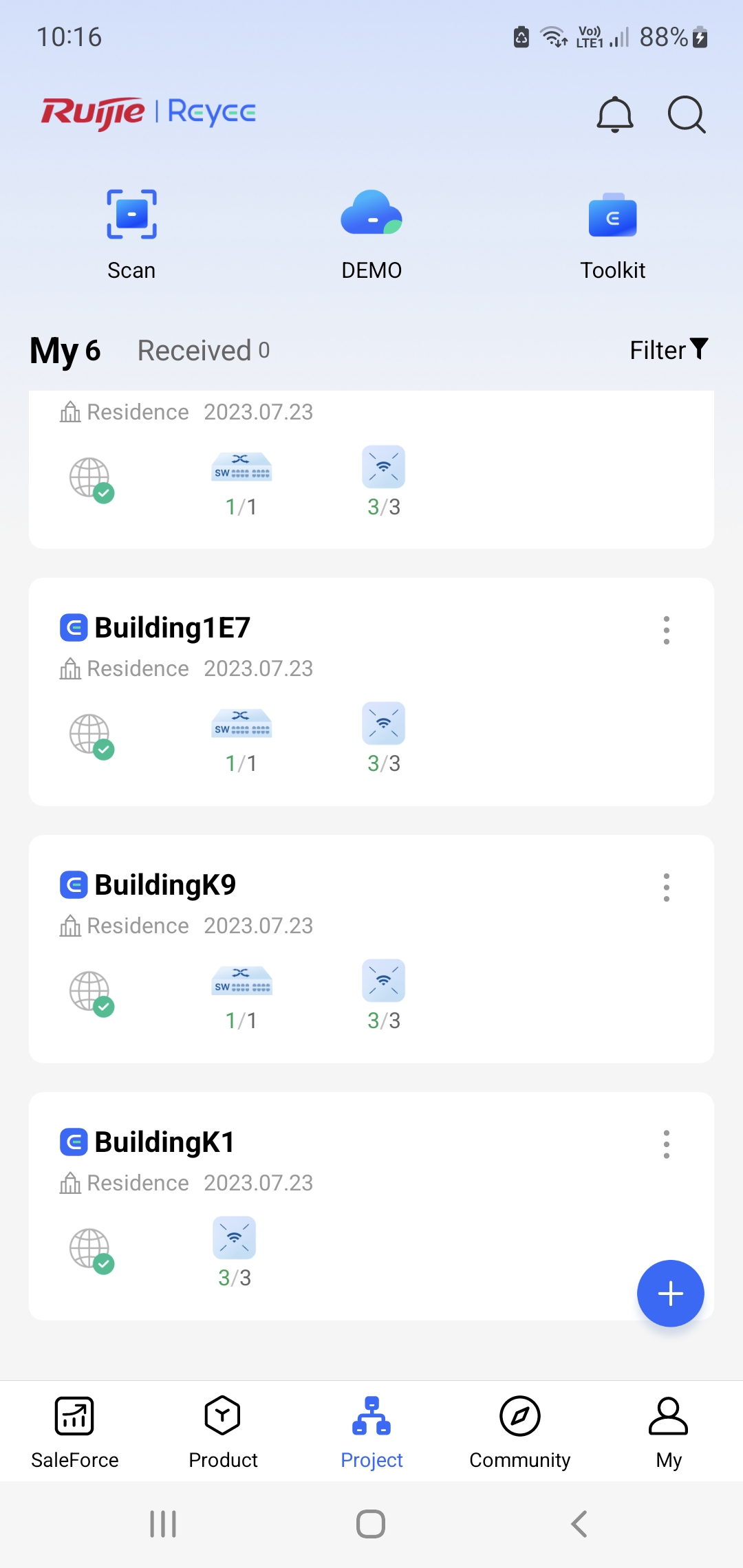Image resolution: width=743 pixels, height=1568 pixels.
Task: Tap the system back button
Action: tap(579, 1524)
